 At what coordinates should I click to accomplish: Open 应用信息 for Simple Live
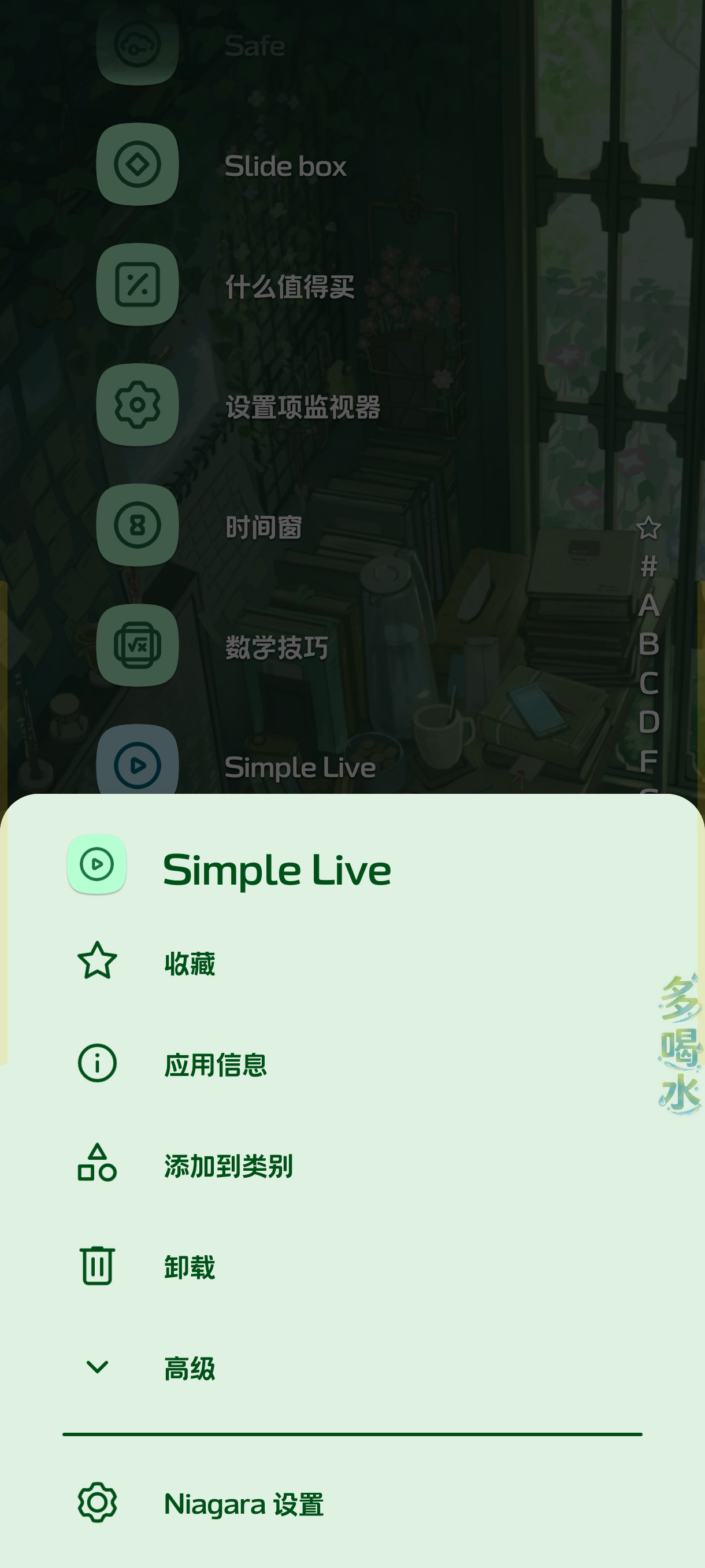(352, 1064)
